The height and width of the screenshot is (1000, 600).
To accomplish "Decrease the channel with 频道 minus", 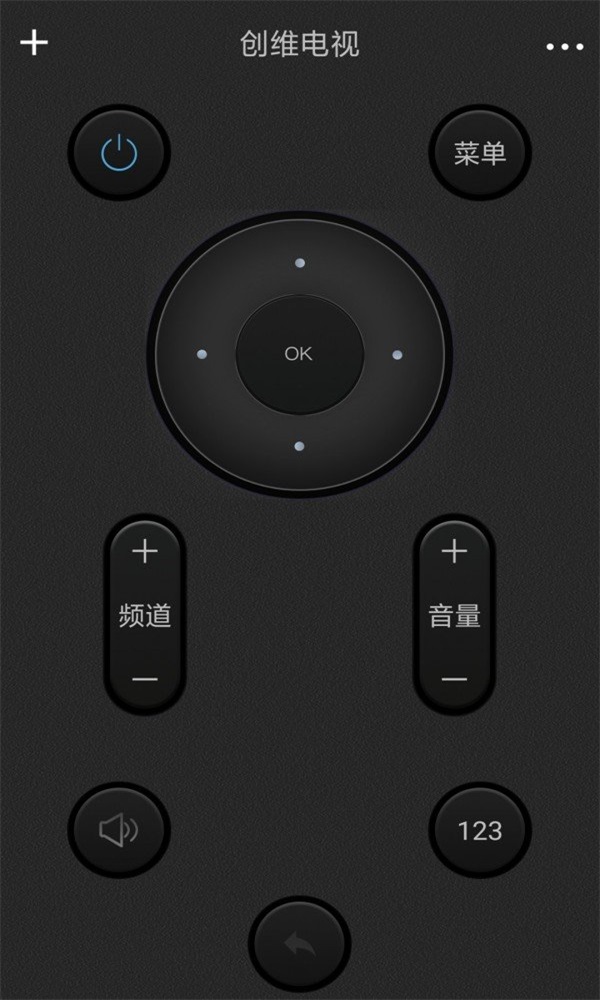I will [x=145, y=679].
